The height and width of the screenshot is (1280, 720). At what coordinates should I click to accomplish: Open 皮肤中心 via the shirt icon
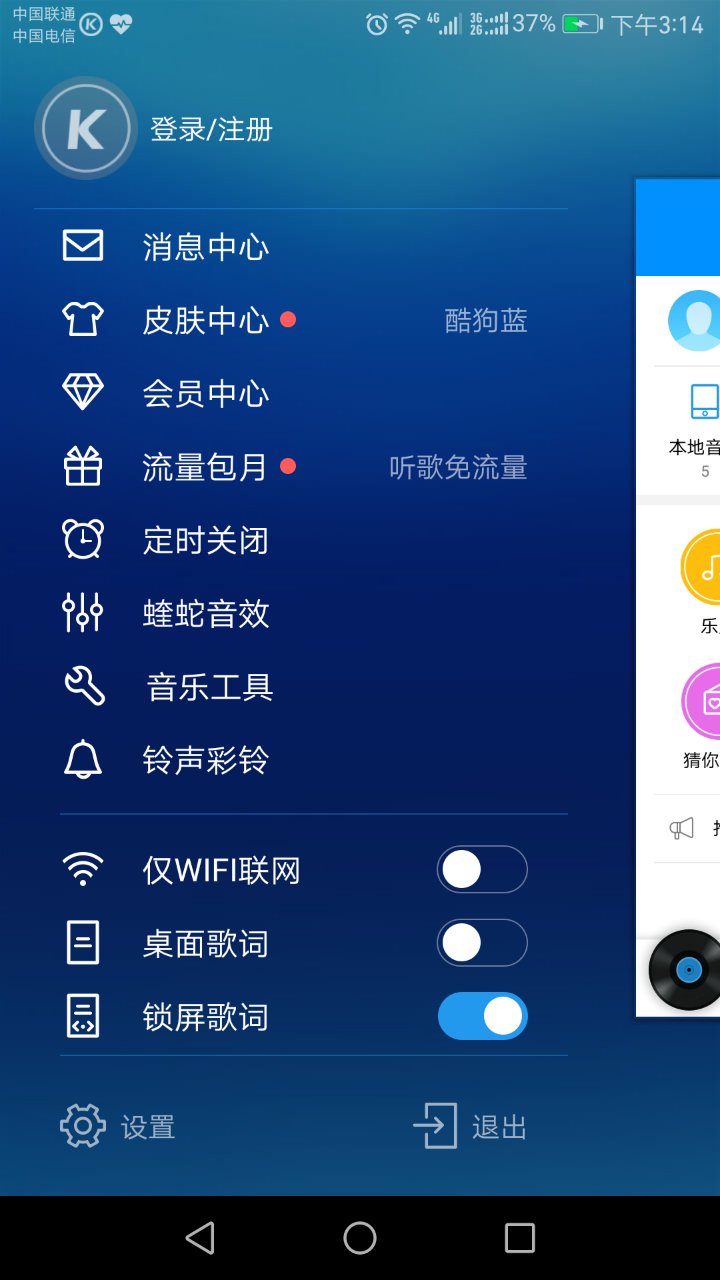pos(84,320)
